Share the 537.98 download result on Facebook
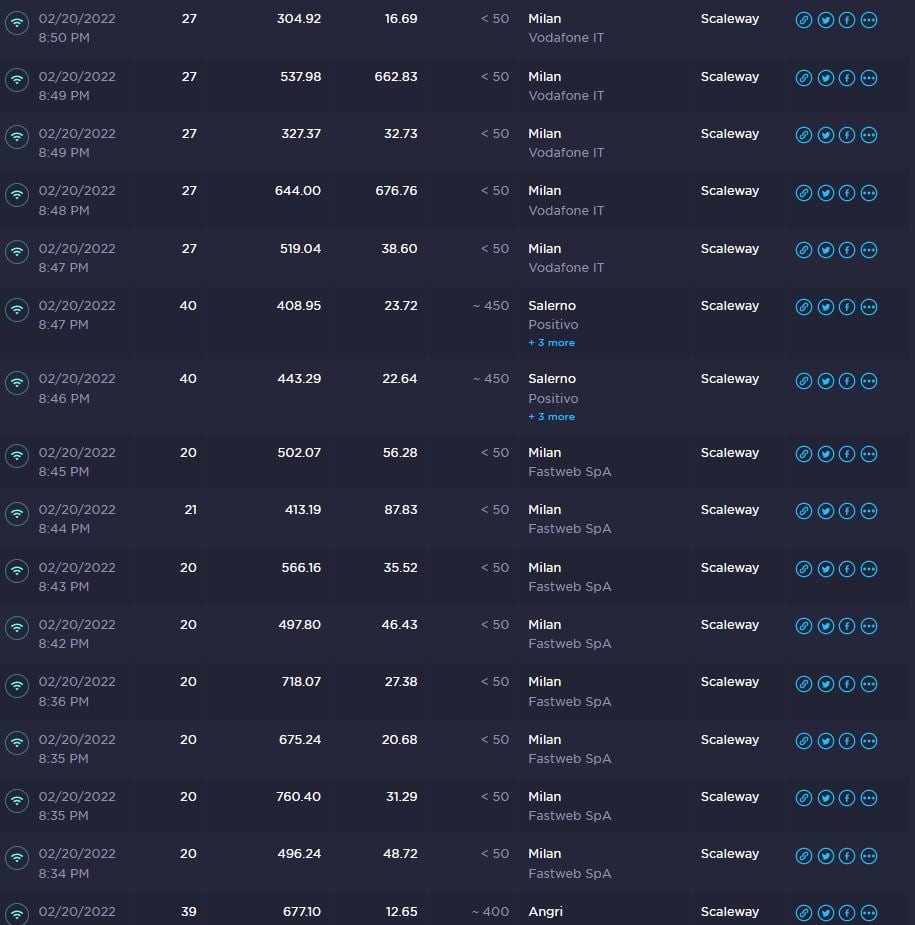Image resolution: width=915 pixels, height=925 pixels. click(847, 78)
